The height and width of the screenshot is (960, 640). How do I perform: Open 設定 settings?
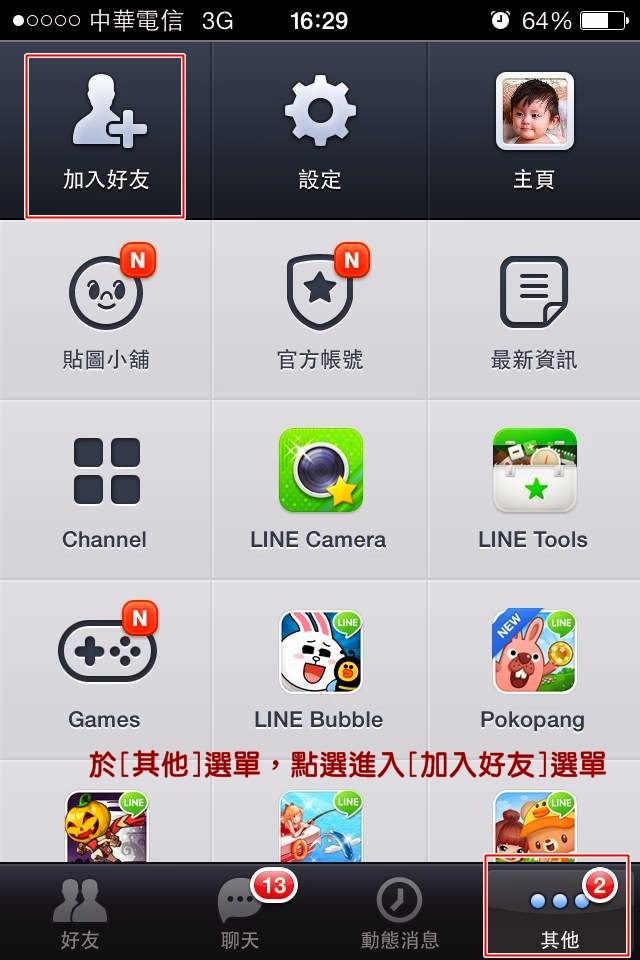320,135
